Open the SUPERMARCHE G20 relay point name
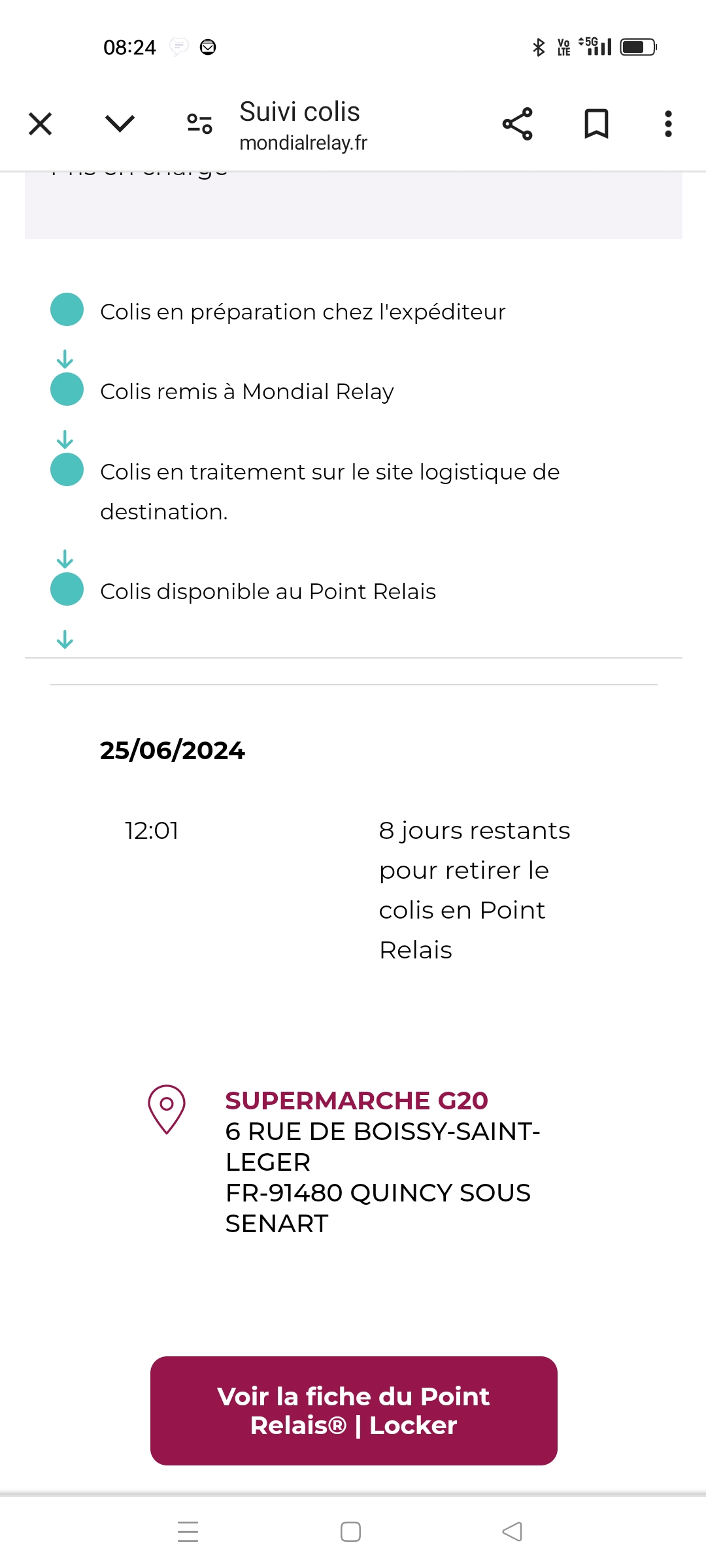The height and width of the screenshot is (1568, 706). click(x=356, y=1101)
